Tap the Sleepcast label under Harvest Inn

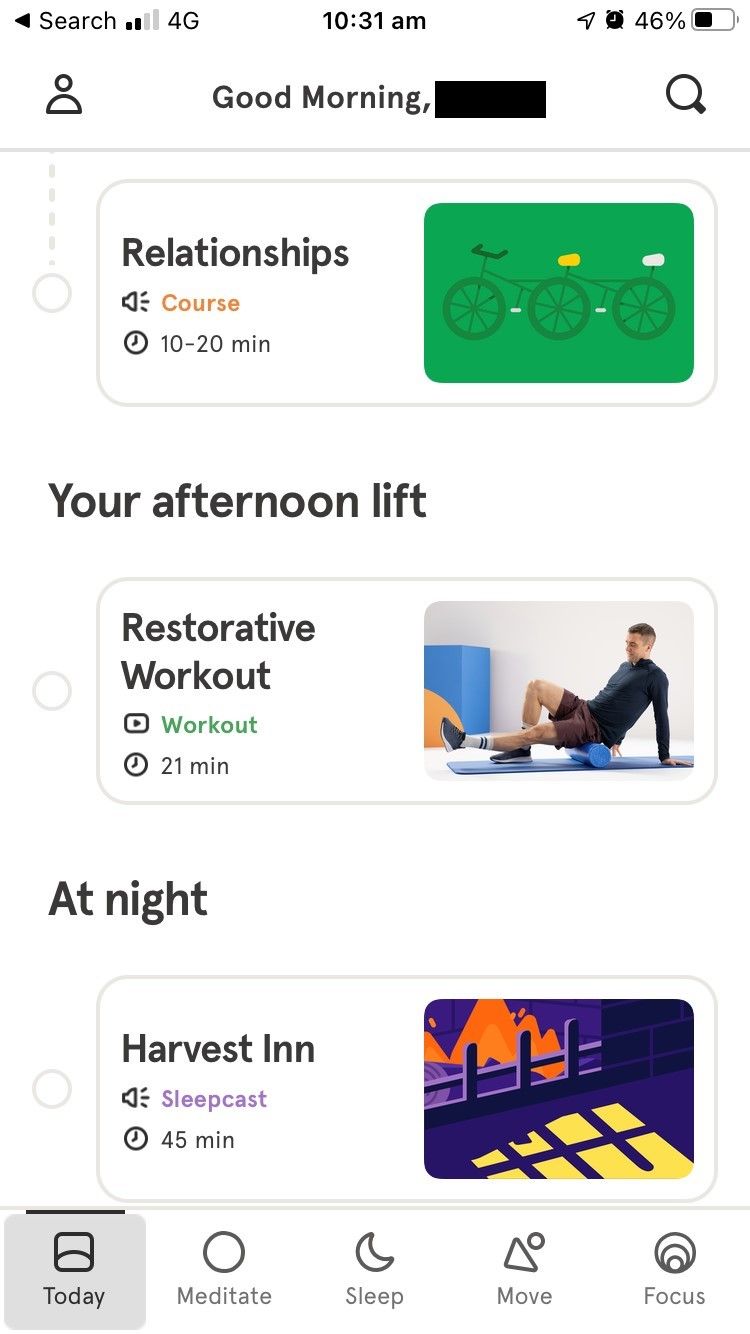215,1097
